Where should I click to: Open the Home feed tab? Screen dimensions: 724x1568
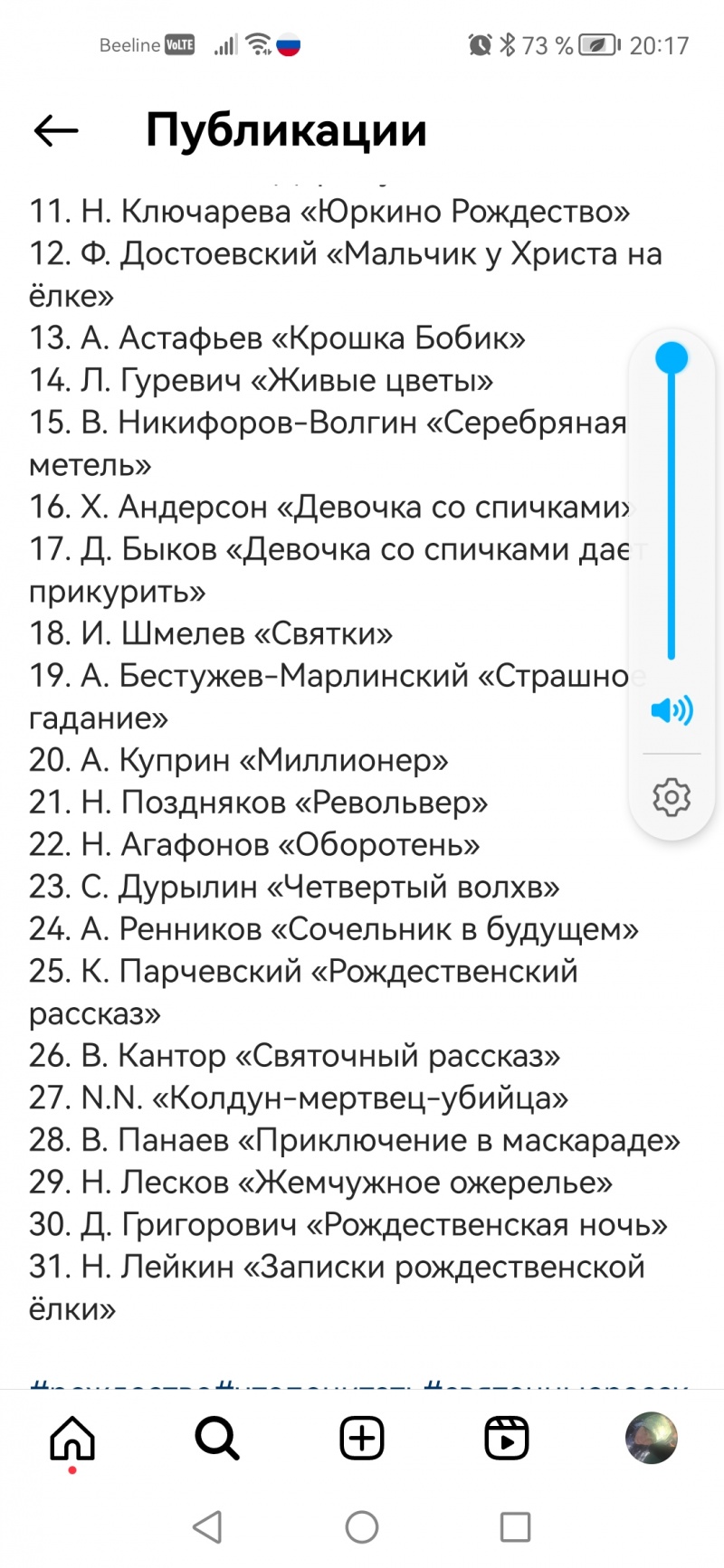tap(72, 1438)
